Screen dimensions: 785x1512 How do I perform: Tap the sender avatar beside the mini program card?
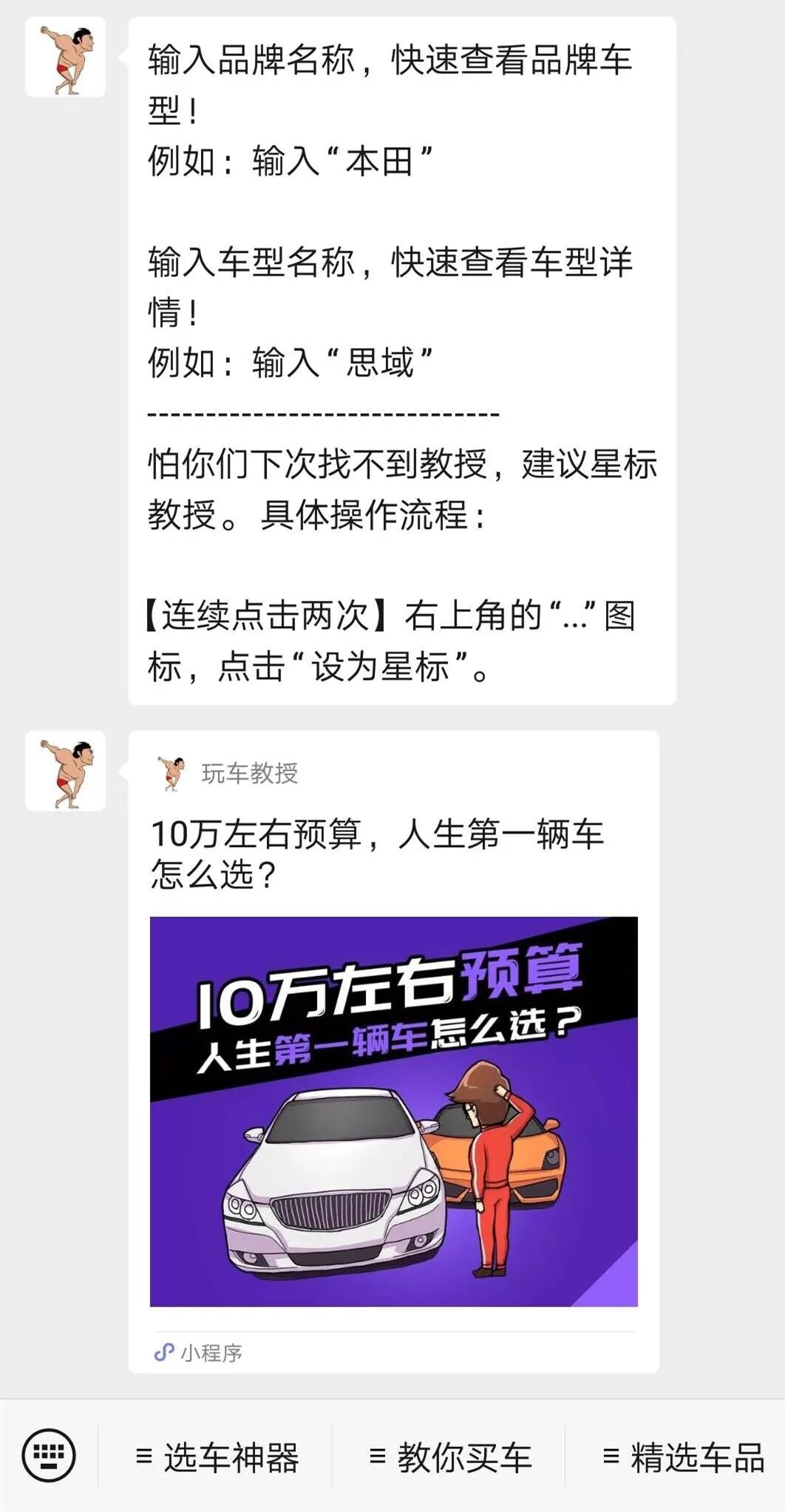65,771
